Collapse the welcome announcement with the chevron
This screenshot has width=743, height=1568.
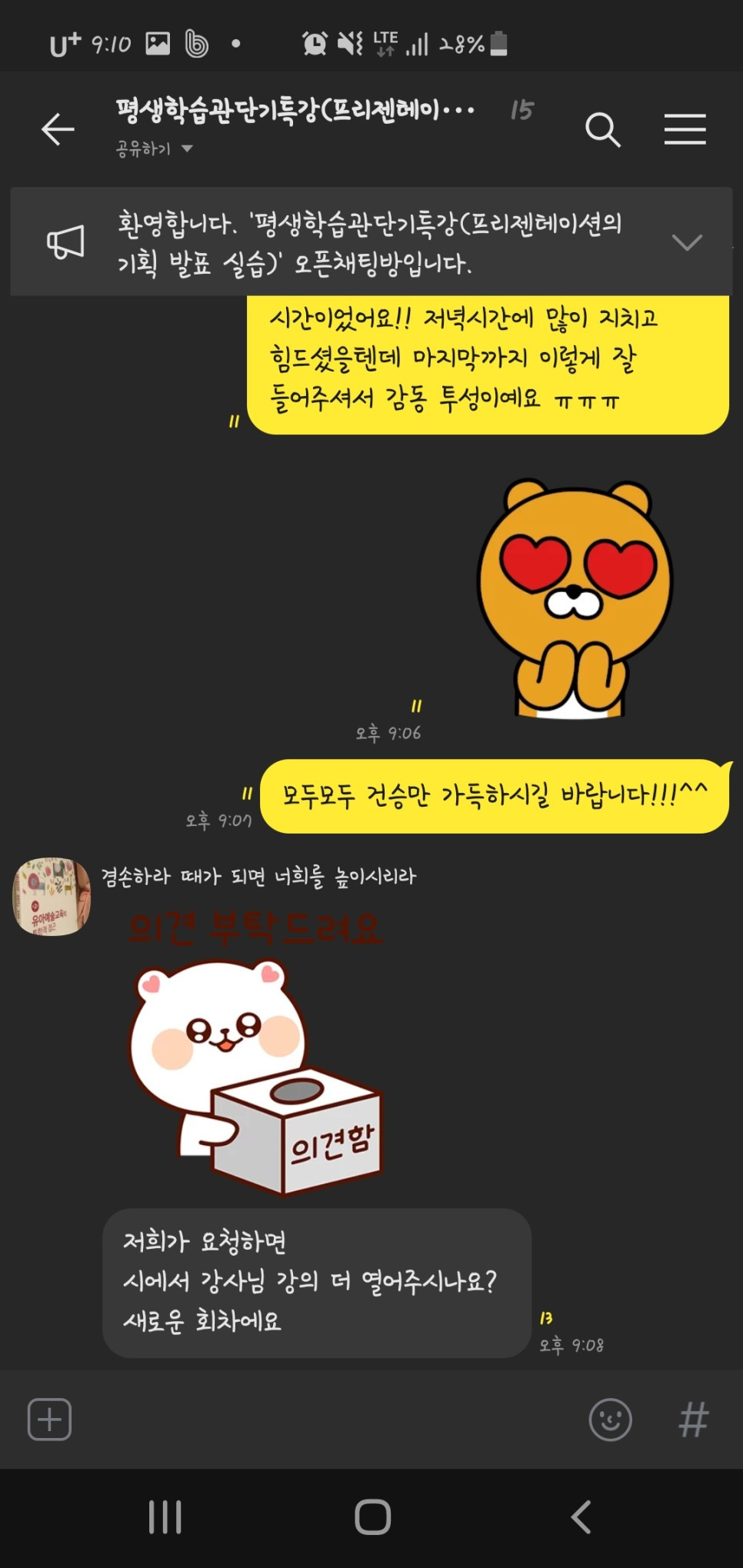(x=687, y=242)
